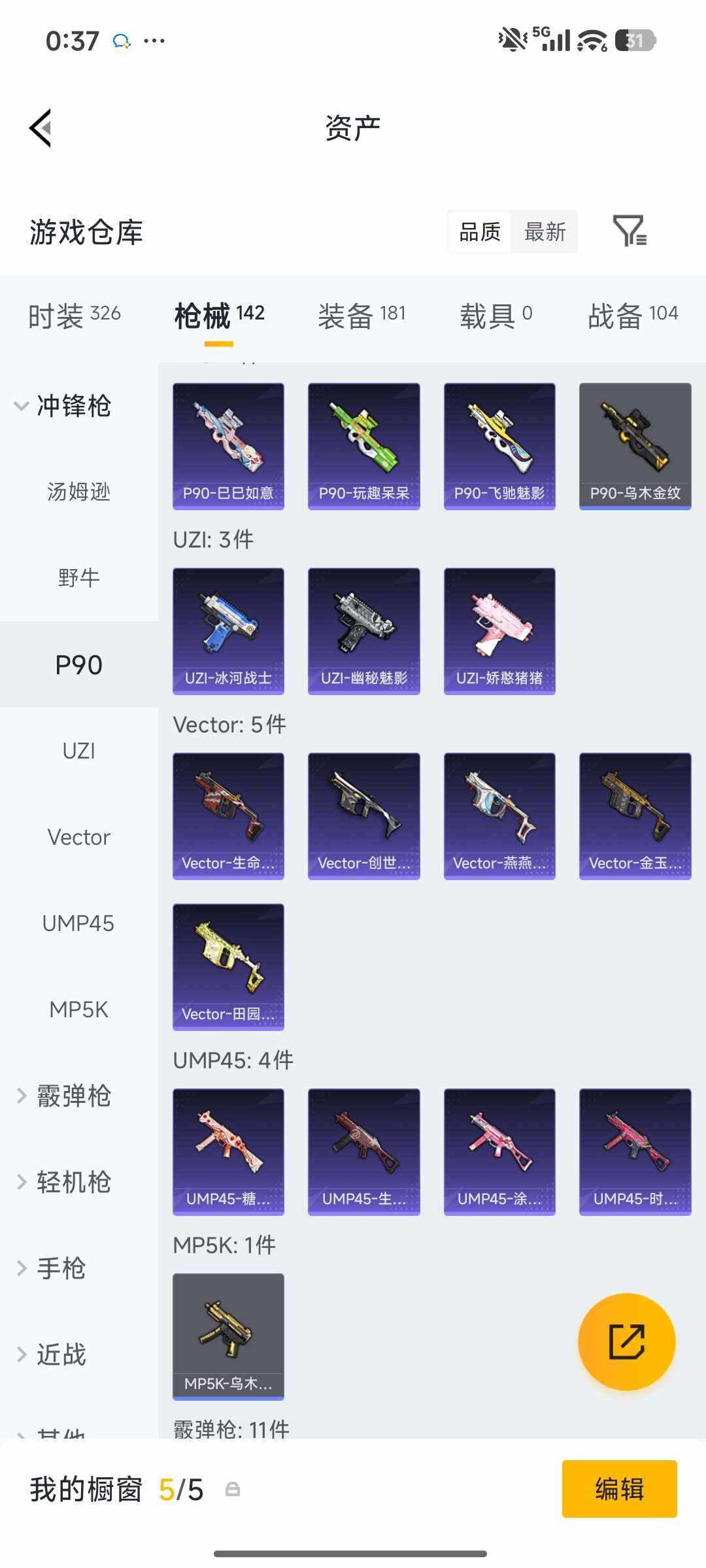Select the UZI-冰河战士 weapon skin

[x=228, y=629]
